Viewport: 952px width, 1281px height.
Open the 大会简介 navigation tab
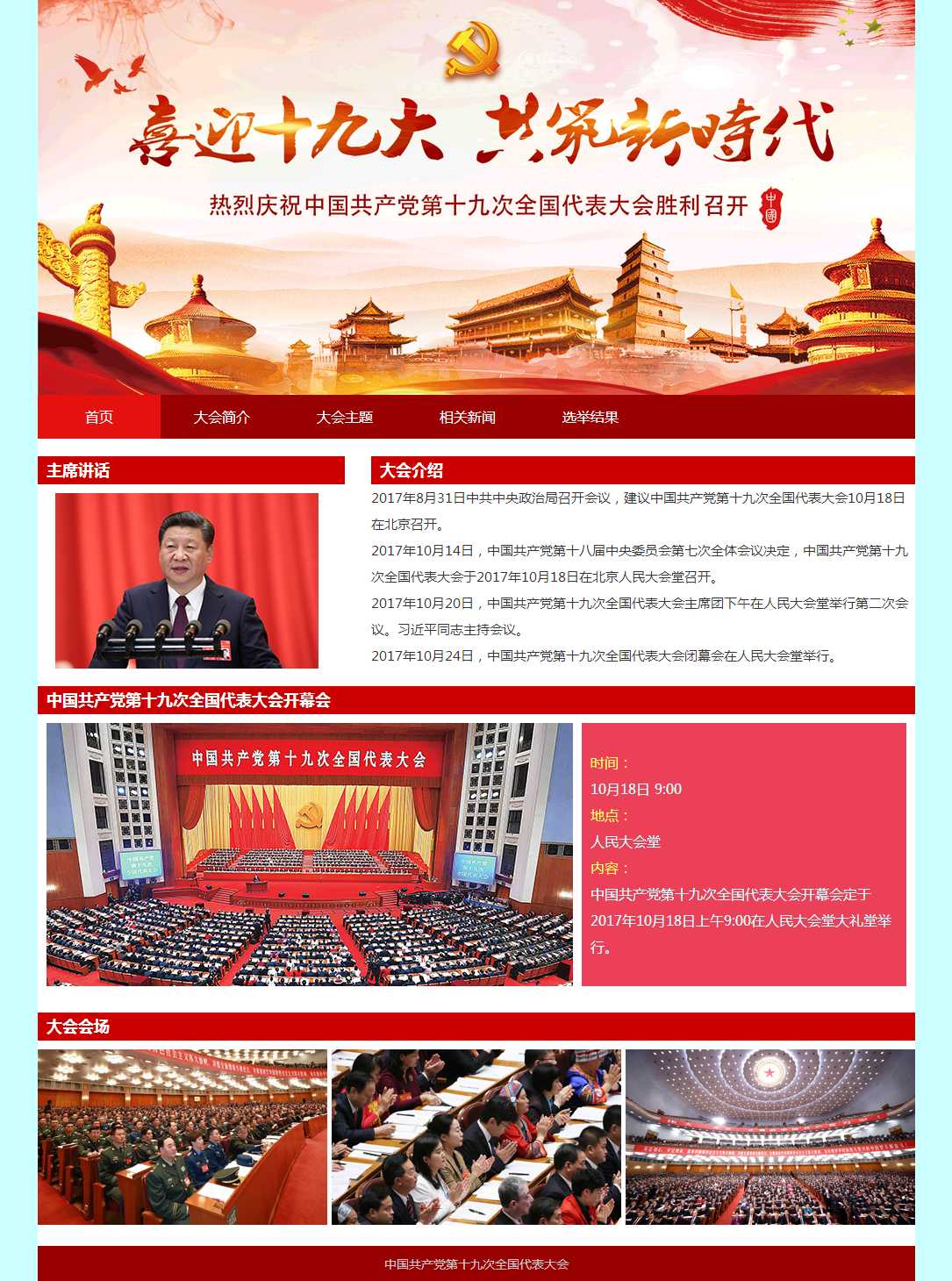[222, 417]
